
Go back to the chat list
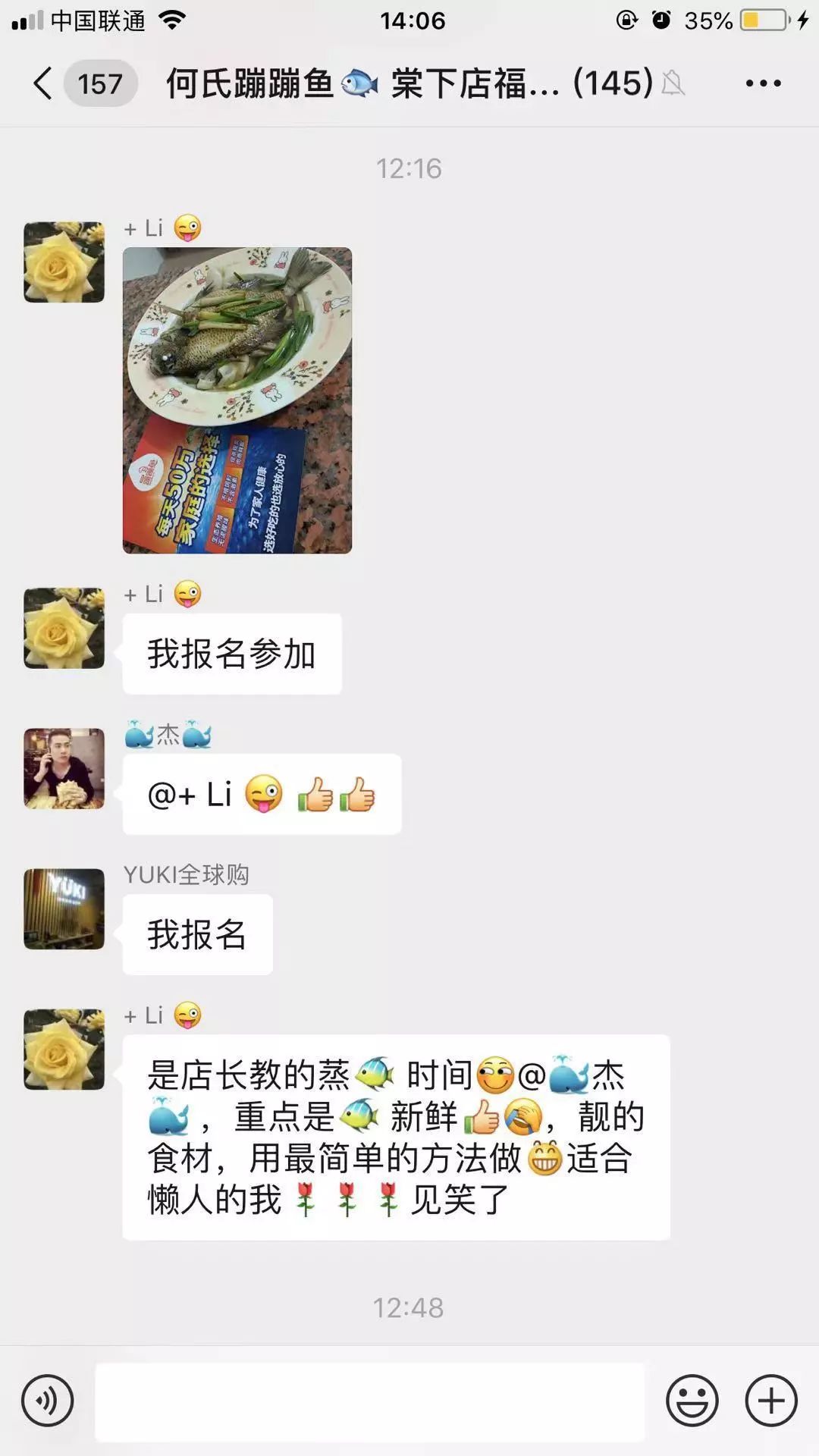click(x=44, y=83)
